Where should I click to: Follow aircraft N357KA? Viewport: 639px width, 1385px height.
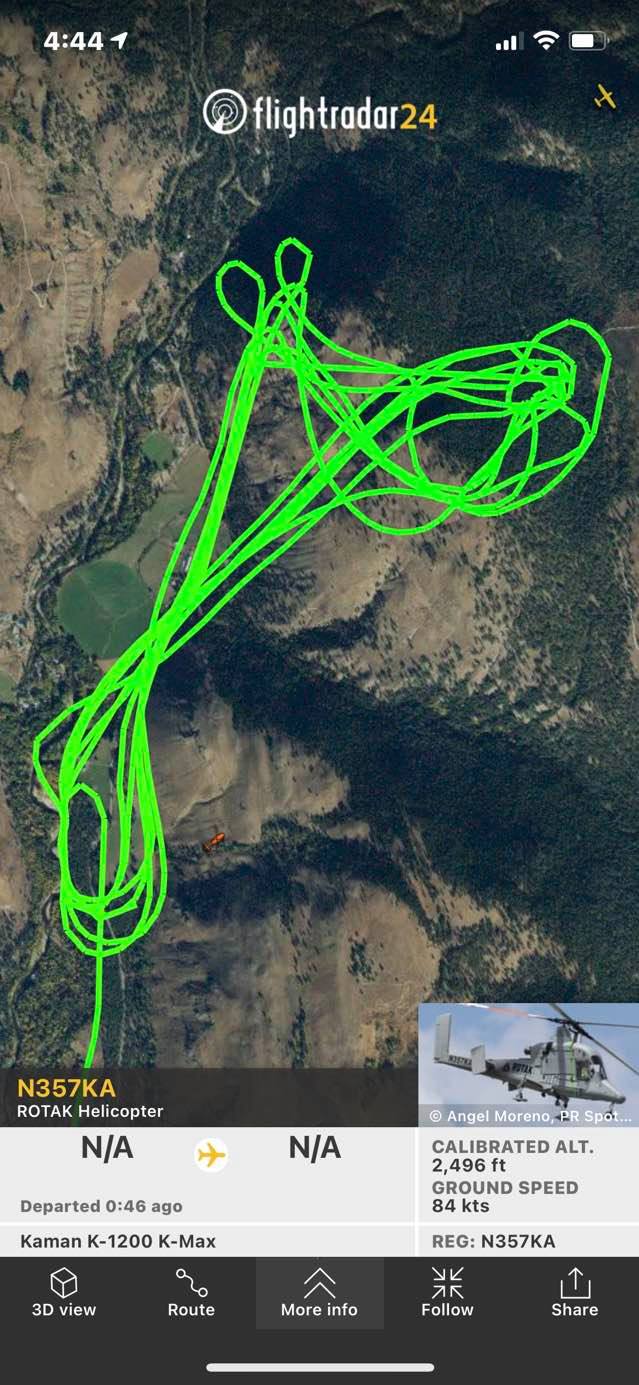[447, 1292]
